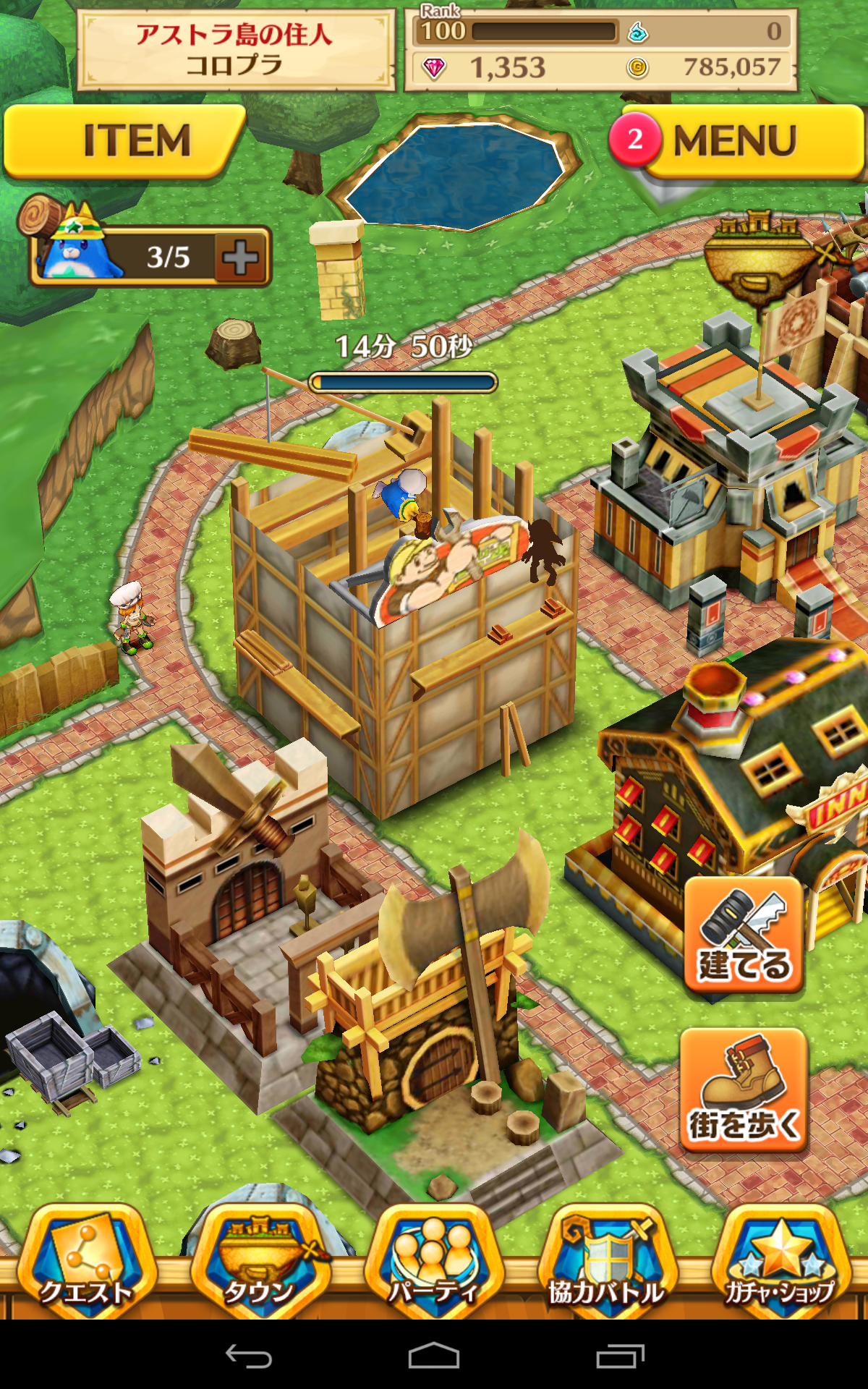The width and height of the screenshot is (868, 1389).
Task: Switch to the タウン tab
Action: point(260,1262)
